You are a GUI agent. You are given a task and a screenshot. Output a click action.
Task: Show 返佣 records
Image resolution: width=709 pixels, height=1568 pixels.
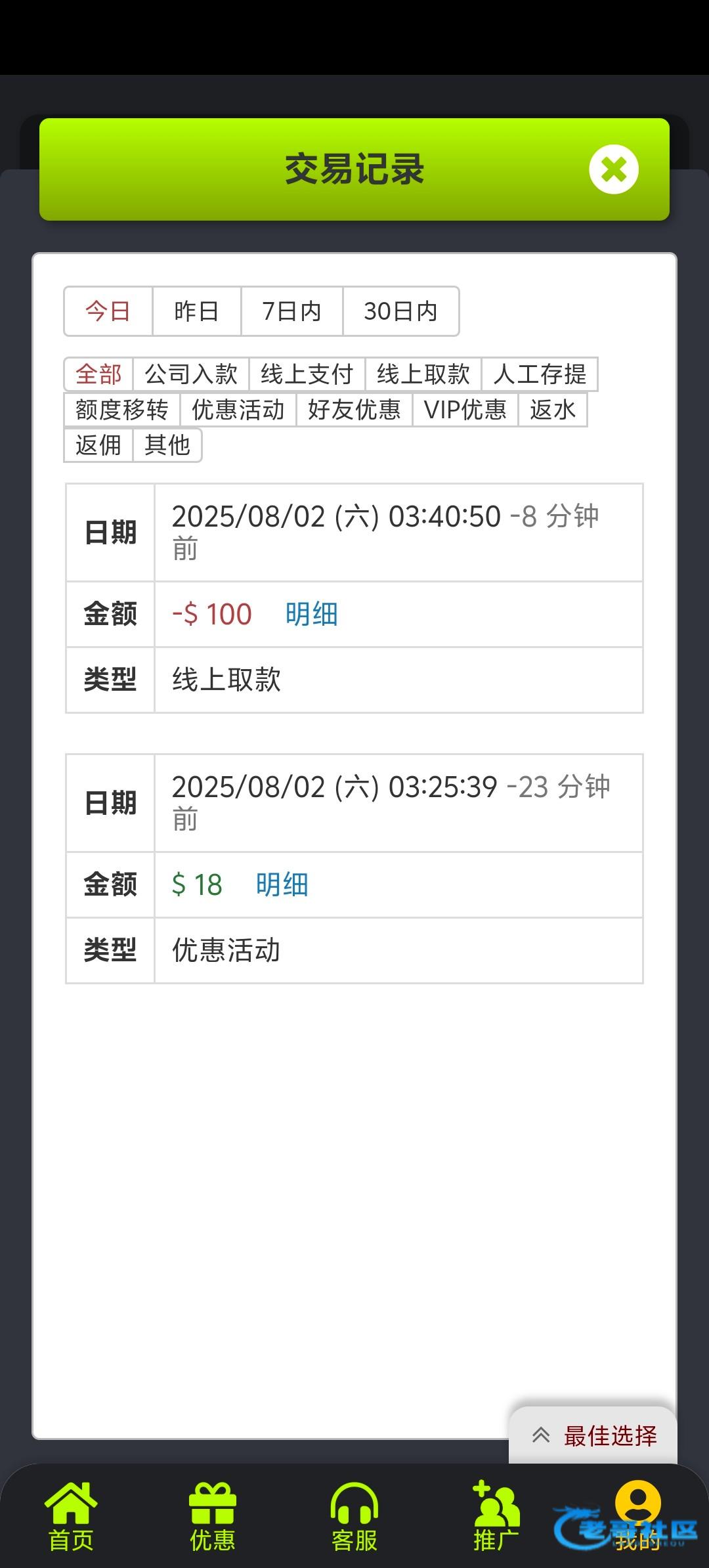click(98, 445)
